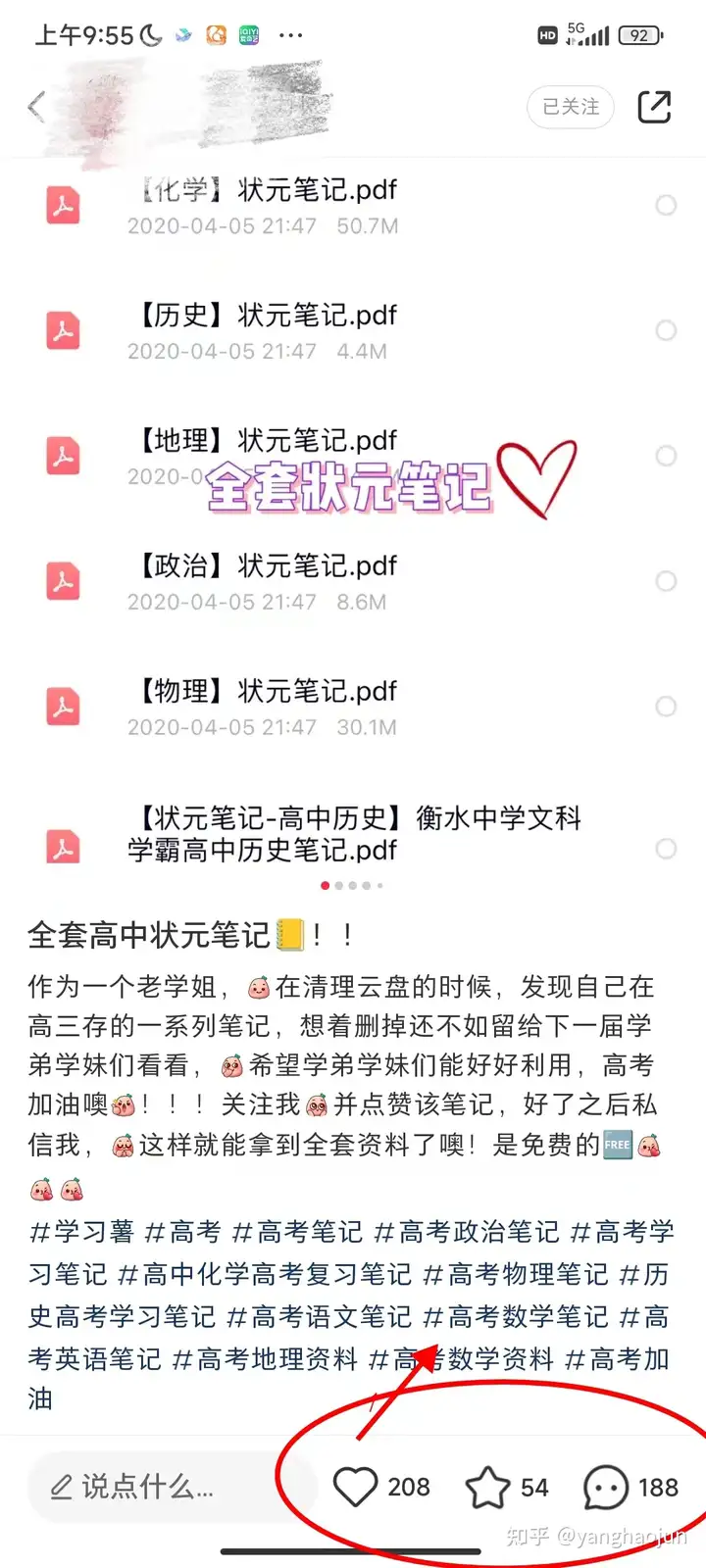706x1568 pixels.
Task: Open the #高考物理笔记 hashtag
Action: (x=516, y=1274)
